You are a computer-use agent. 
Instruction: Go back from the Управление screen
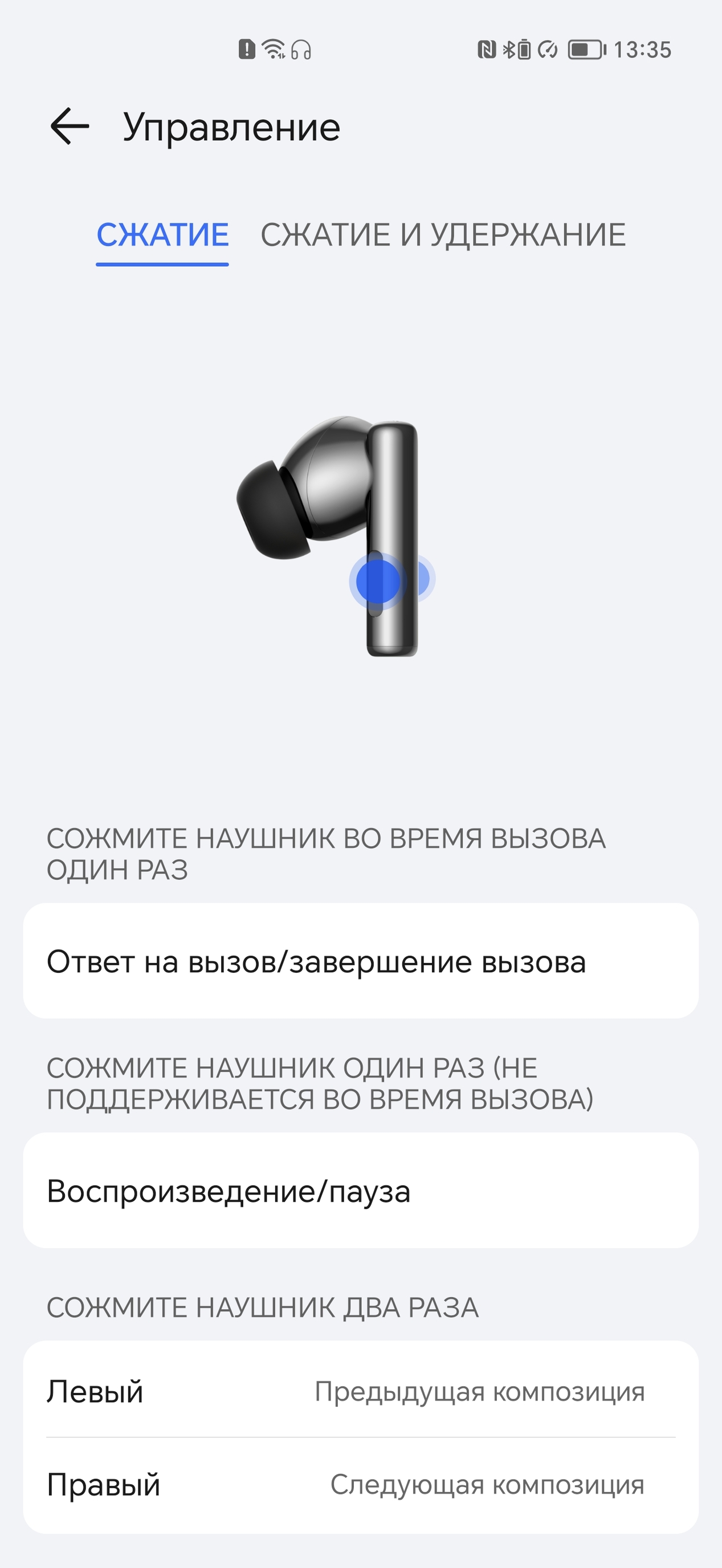coord(70,127)
